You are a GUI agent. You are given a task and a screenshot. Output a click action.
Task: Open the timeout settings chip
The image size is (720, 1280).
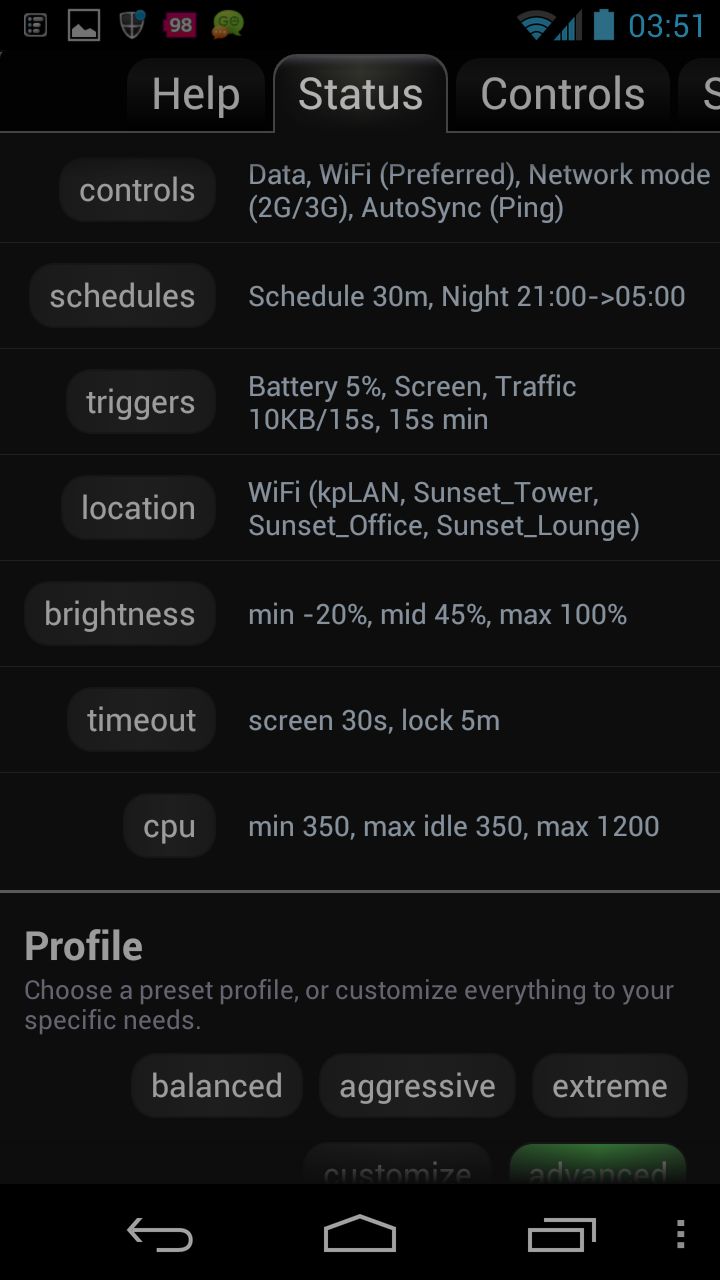tap(141, 720)
